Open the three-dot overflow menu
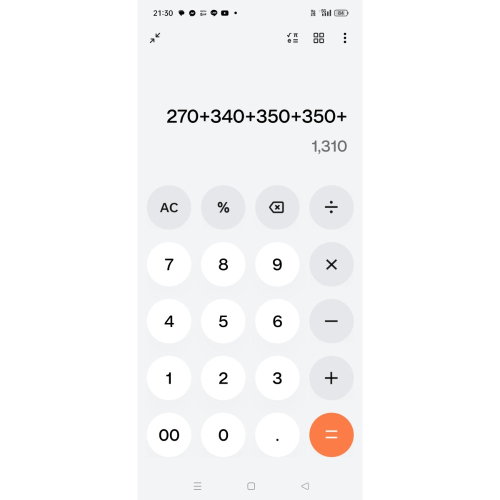 pyautogui.click(x=345, y=38)
